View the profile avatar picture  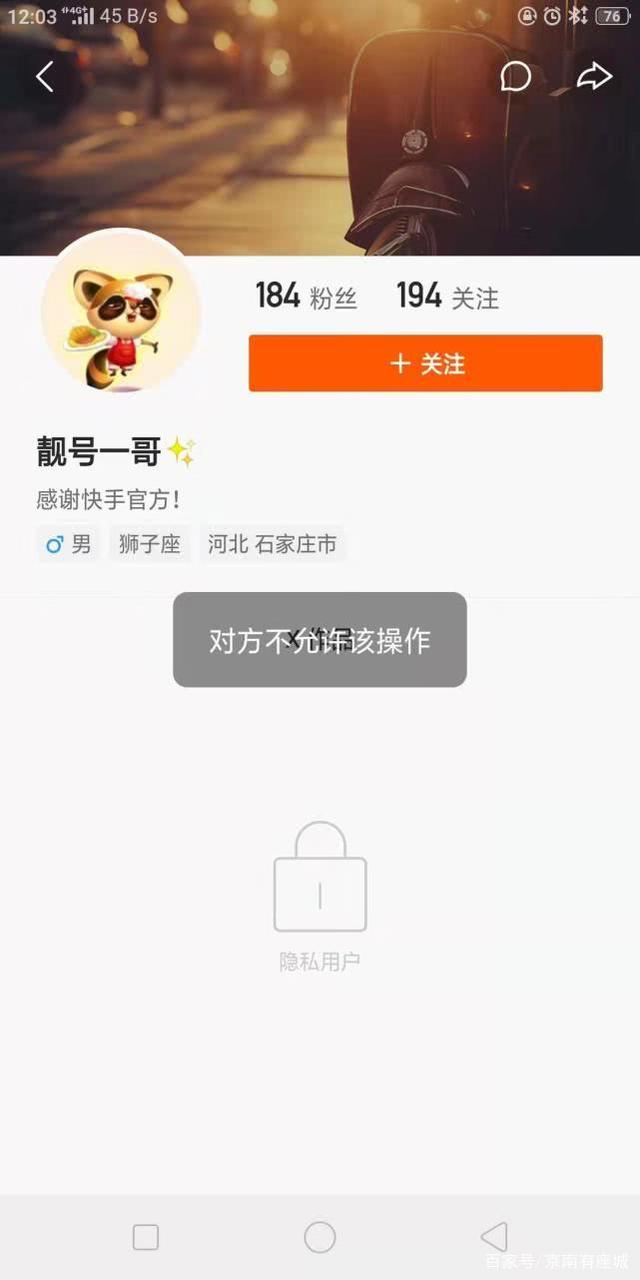click(x=121, y=314)
